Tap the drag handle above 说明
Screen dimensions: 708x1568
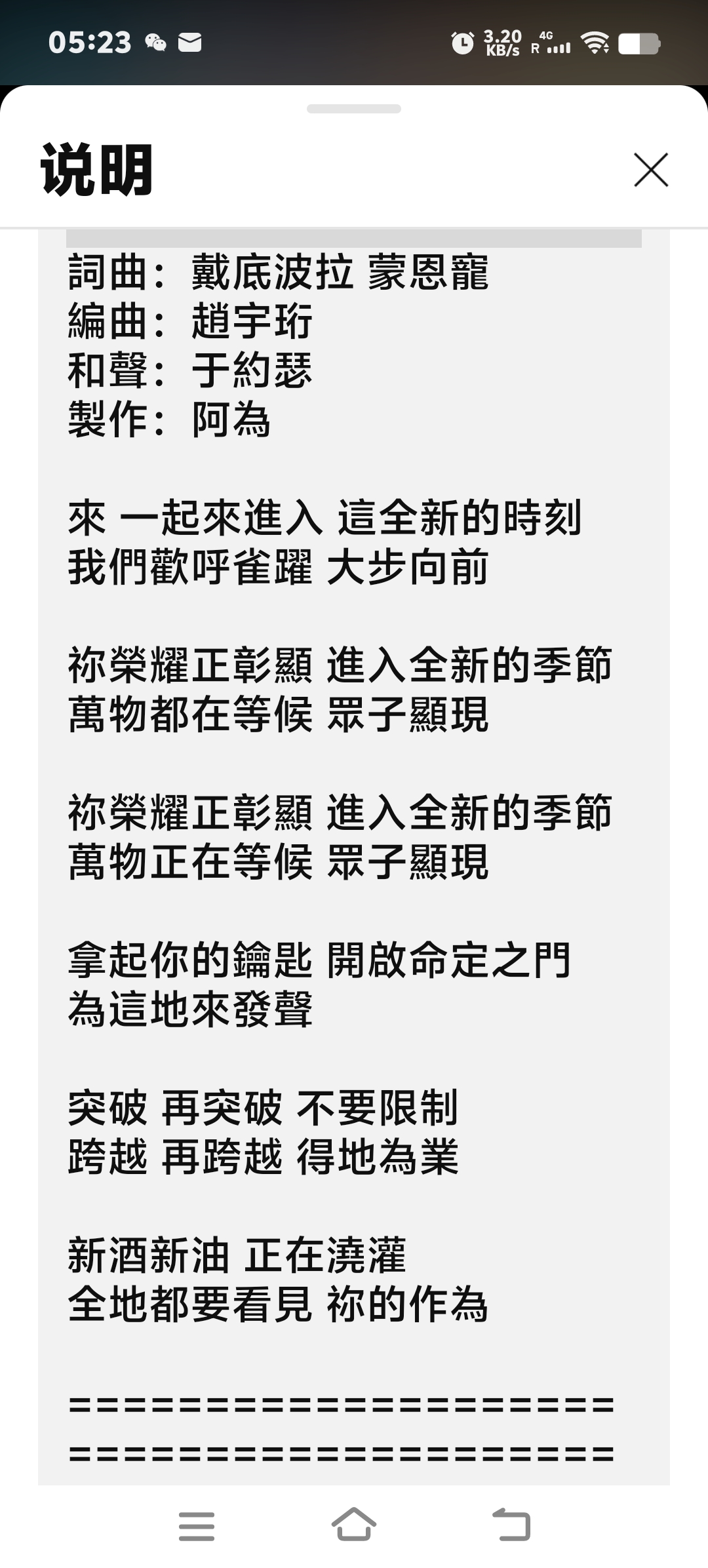coord(354,109)
